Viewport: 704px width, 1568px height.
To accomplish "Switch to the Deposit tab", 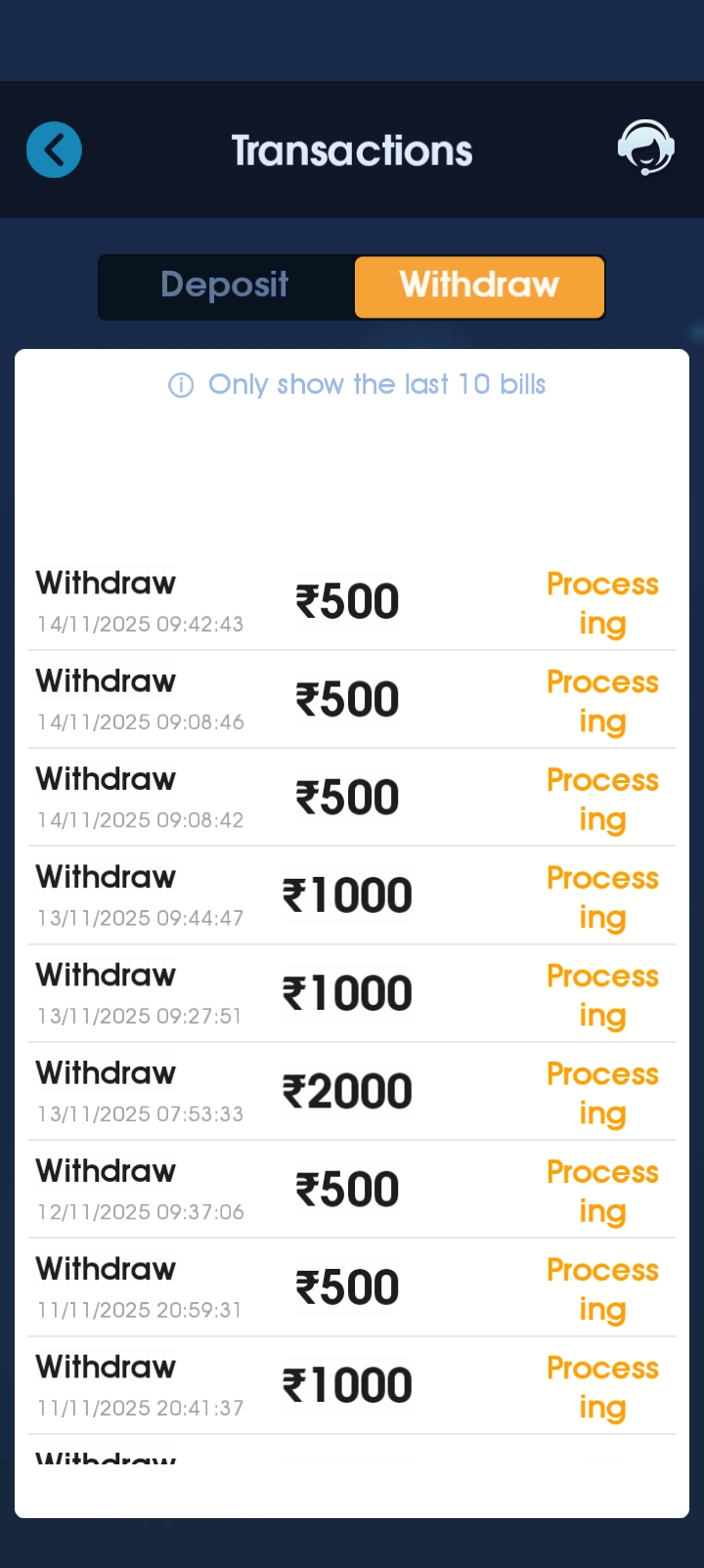I will (x=226, y=285).
